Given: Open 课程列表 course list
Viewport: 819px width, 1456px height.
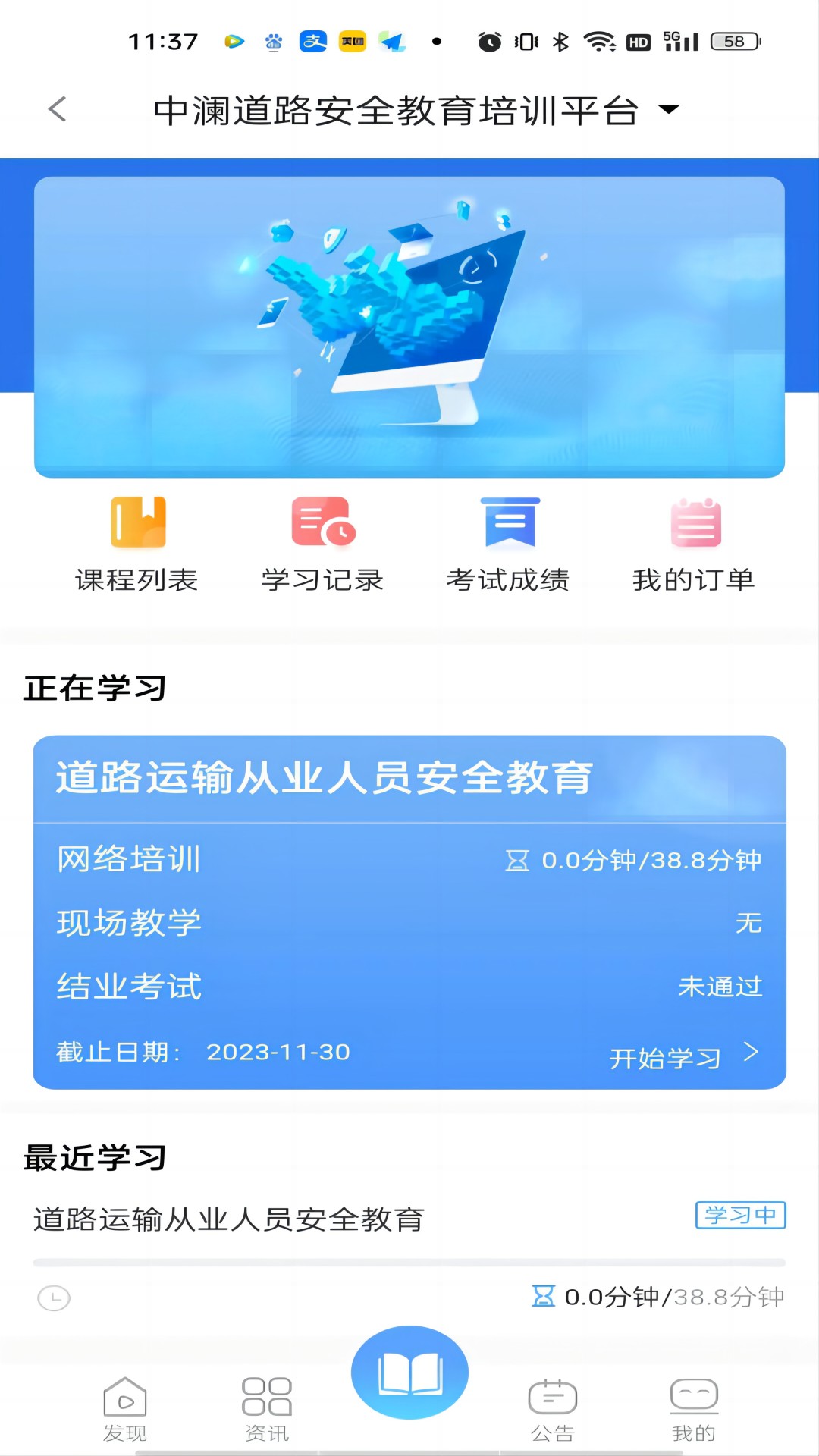Looking at the screenshot, I should click(137, 543).
